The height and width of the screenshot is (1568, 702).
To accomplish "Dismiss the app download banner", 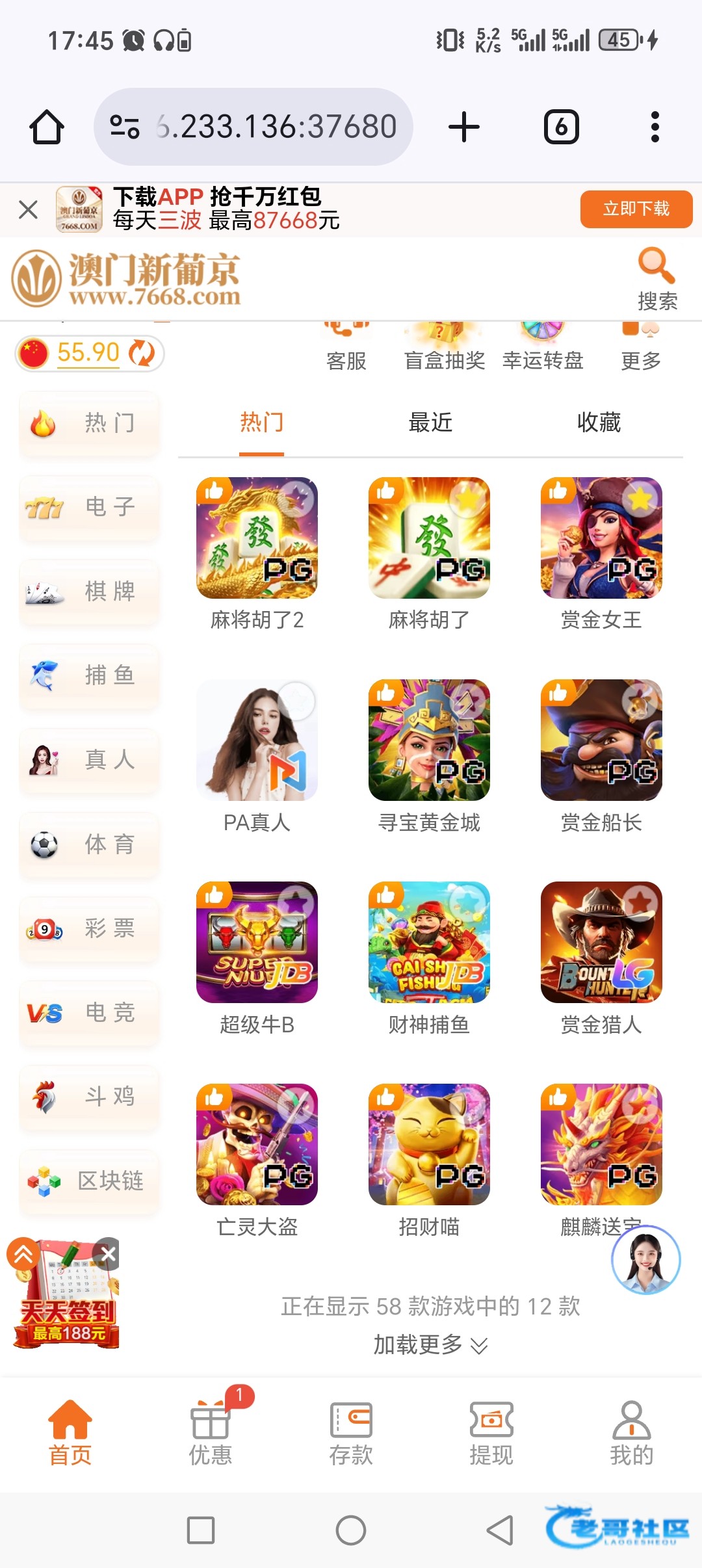I will [28, 209].
